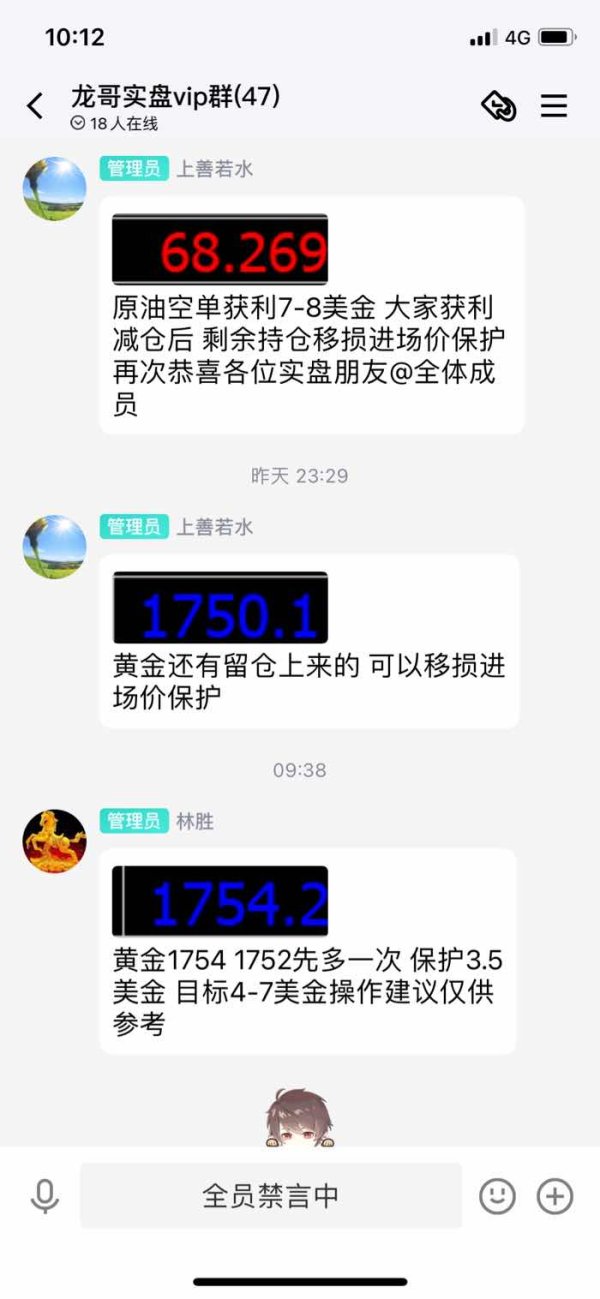Tap the 全员禁言中 message field

coord(271,1195)
